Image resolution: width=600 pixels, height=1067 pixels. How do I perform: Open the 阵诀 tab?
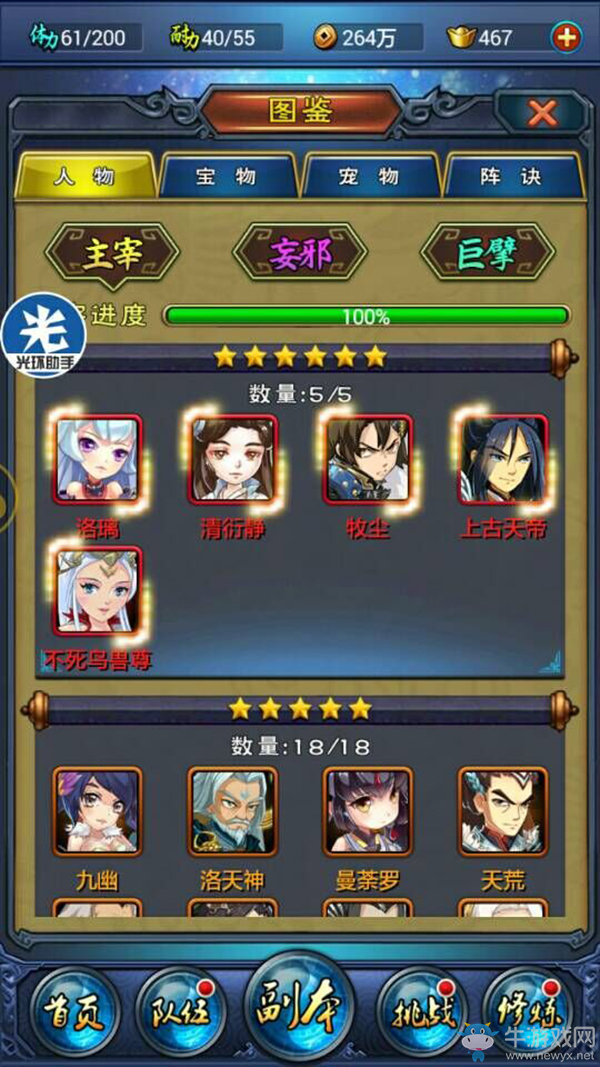[x=511, y=177]
